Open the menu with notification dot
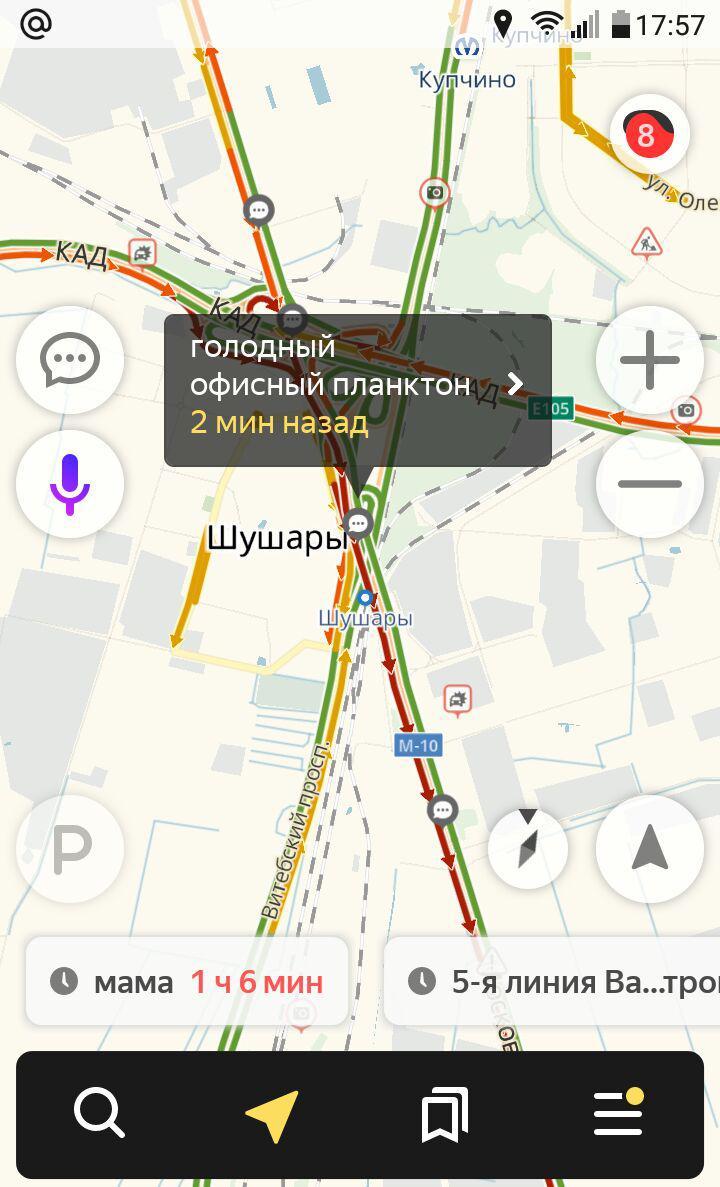Viewport: 720px width, 1187px height. coord(618,1114)
